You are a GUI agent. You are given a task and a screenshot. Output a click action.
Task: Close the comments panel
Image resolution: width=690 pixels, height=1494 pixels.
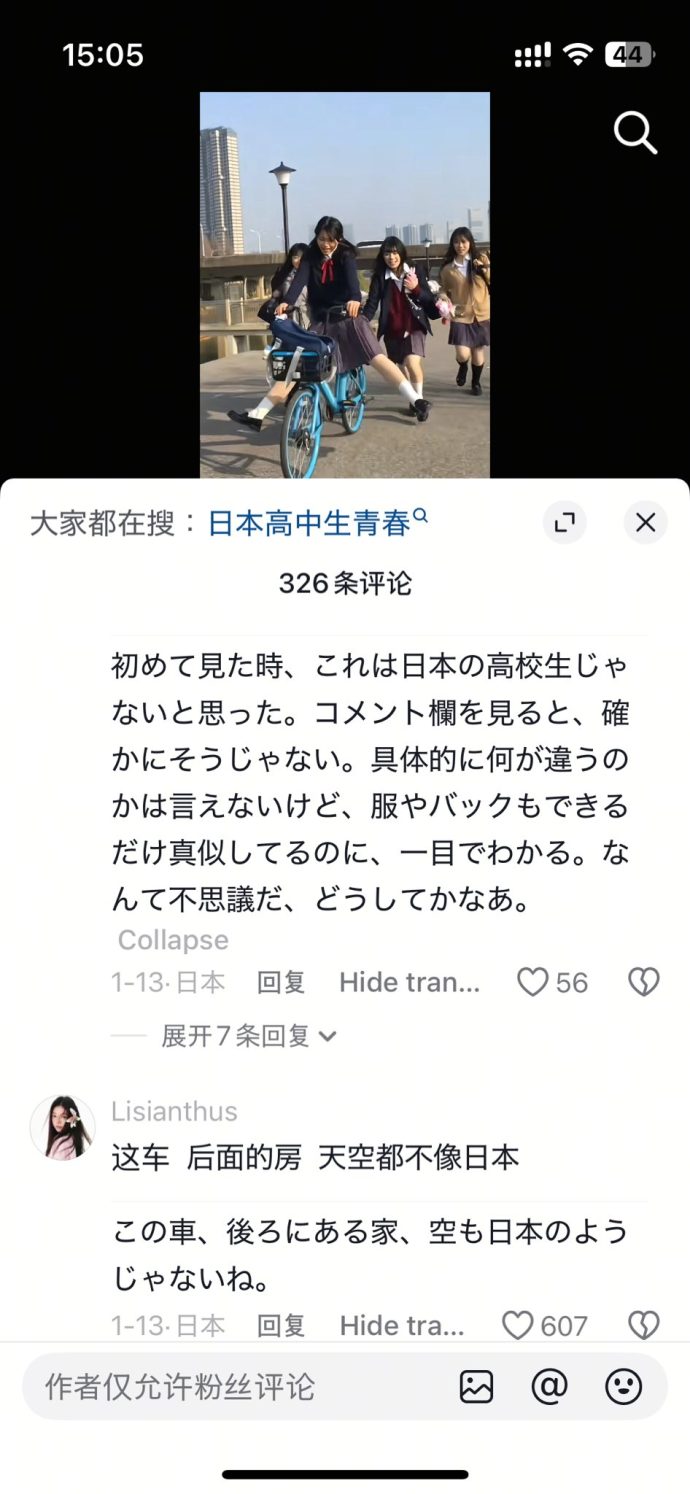click(x=645, y=522)
